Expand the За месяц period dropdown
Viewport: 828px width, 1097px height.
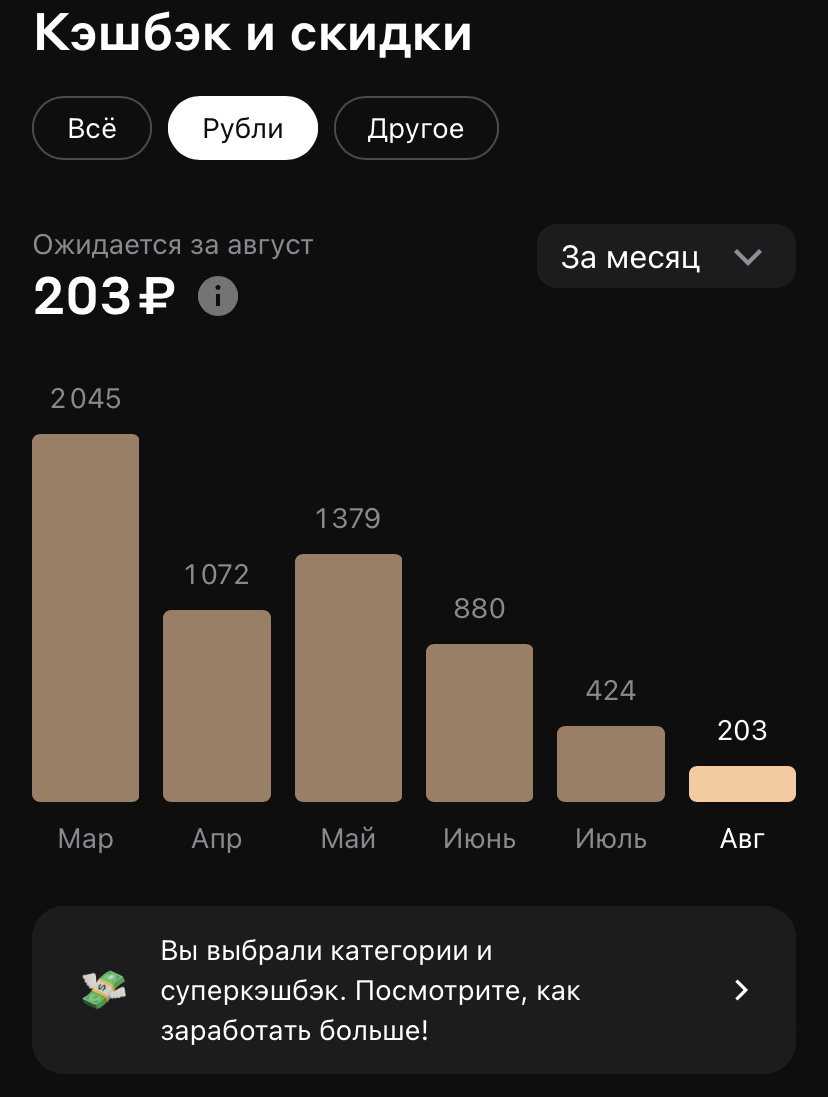666,257
